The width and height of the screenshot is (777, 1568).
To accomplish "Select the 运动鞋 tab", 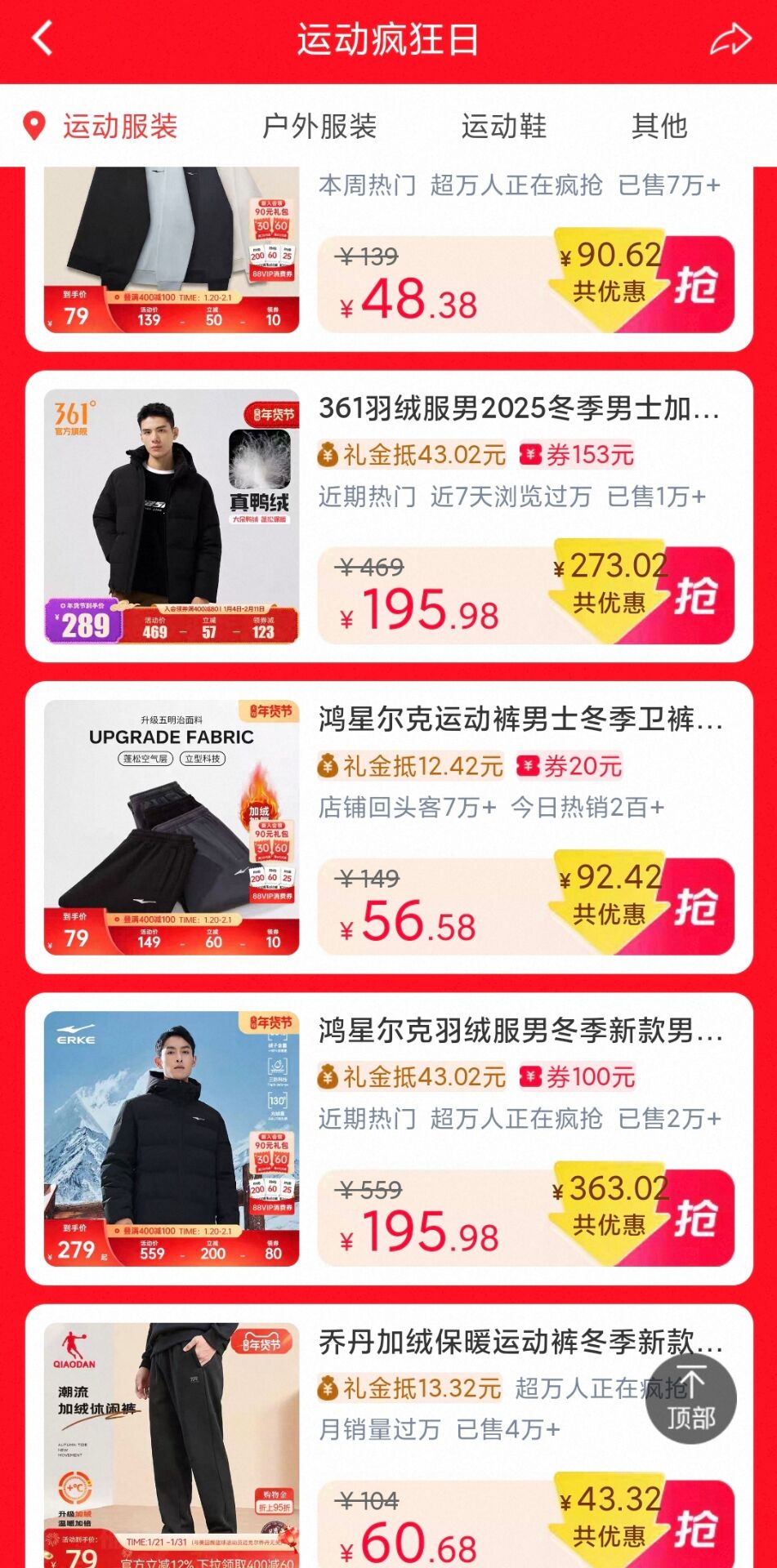I will click(503, 127).
